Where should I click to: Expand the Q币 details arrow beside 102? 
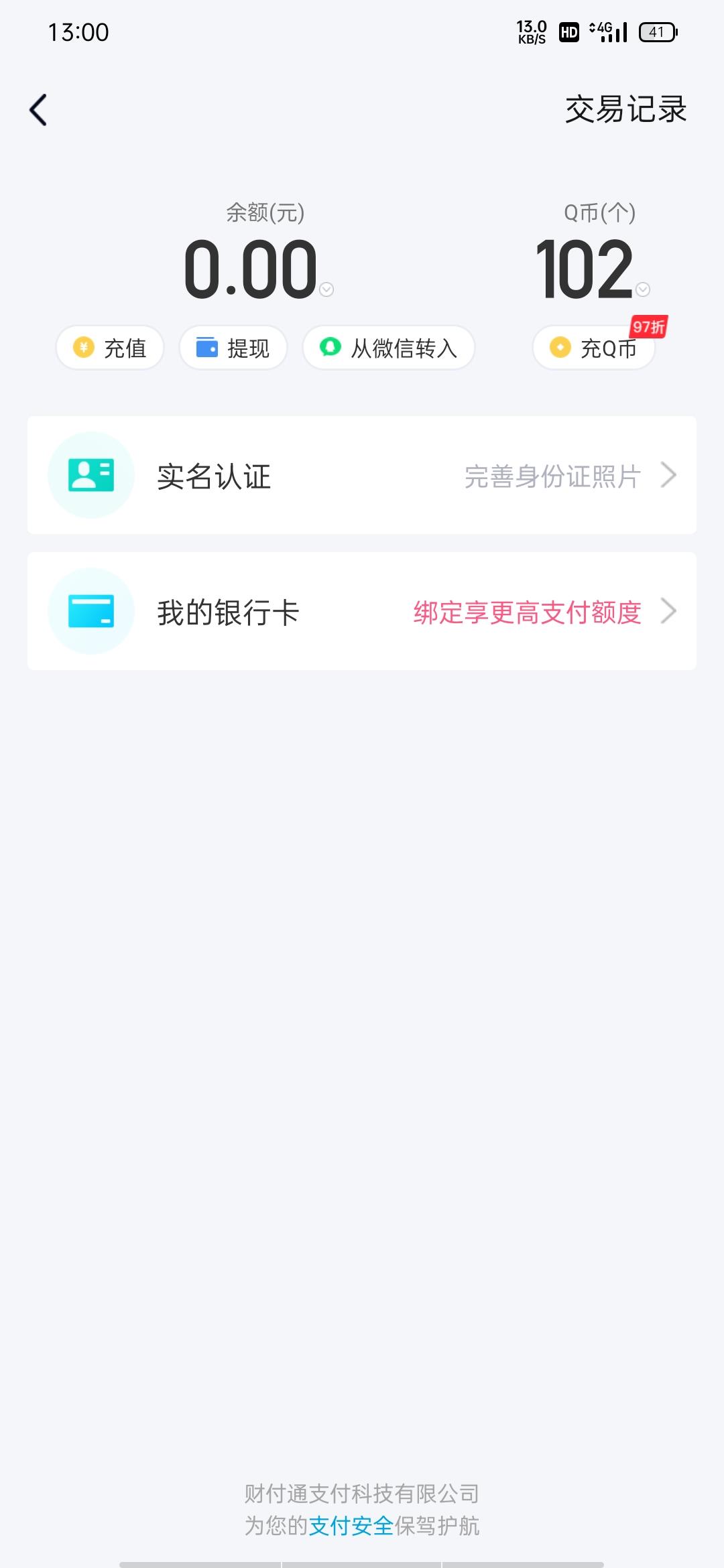click(x=643, y=289)
